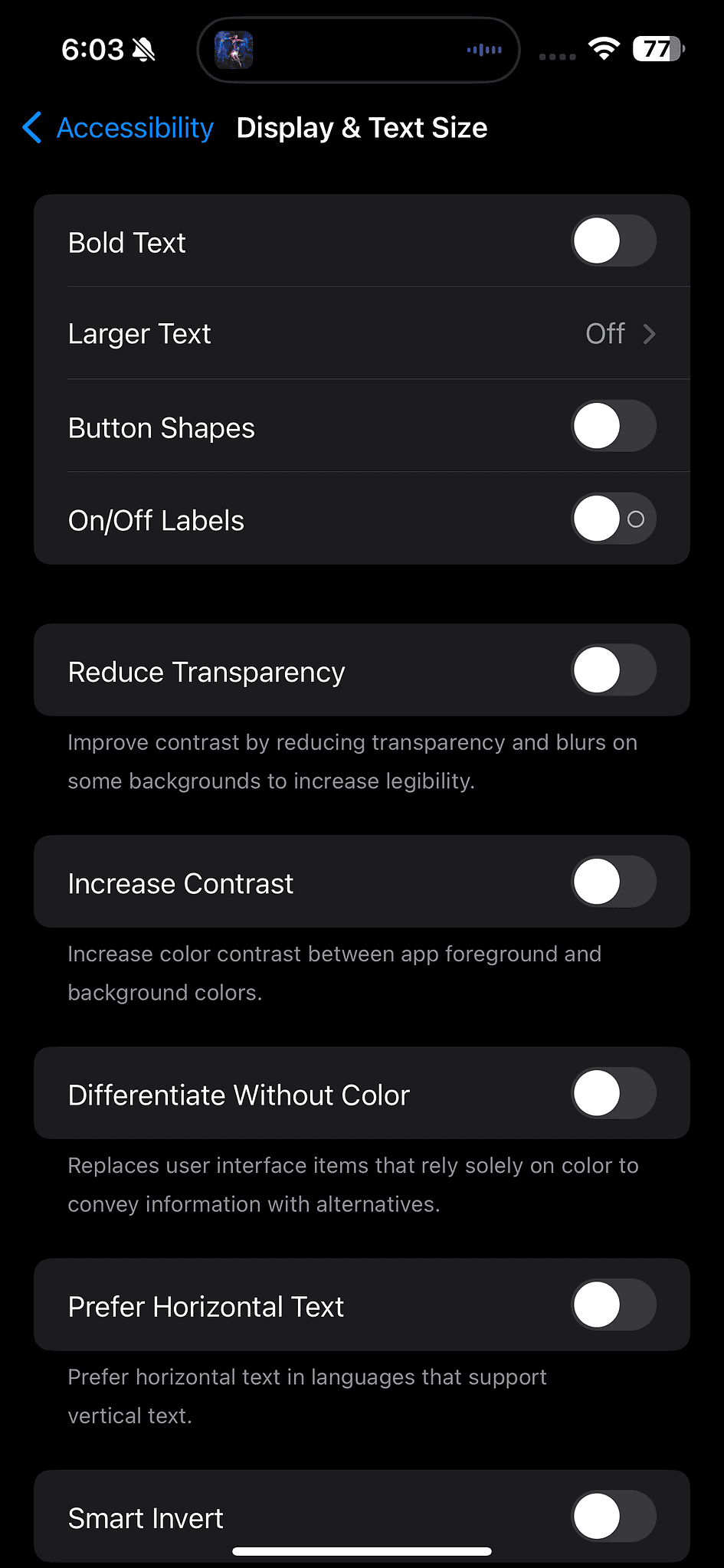Image resolution: width=724 pixels, height=1568 pixels.
Task: Enable On/Off Labels
Action: tap(613, 519)
